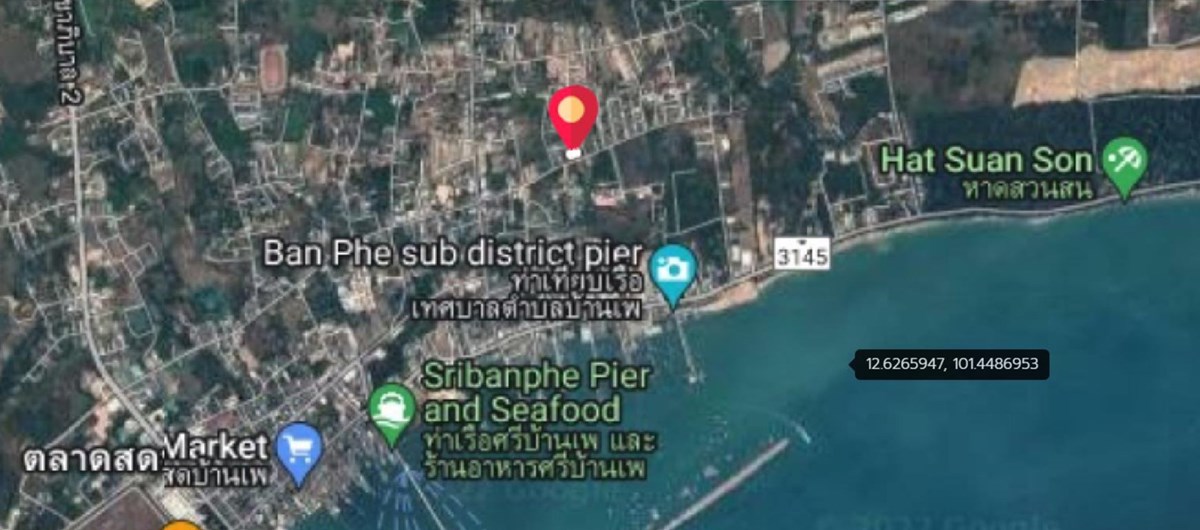Tap the Market shopping cart marker
The width and height of the screenshot is (1200, 530).
click(299, 446)
